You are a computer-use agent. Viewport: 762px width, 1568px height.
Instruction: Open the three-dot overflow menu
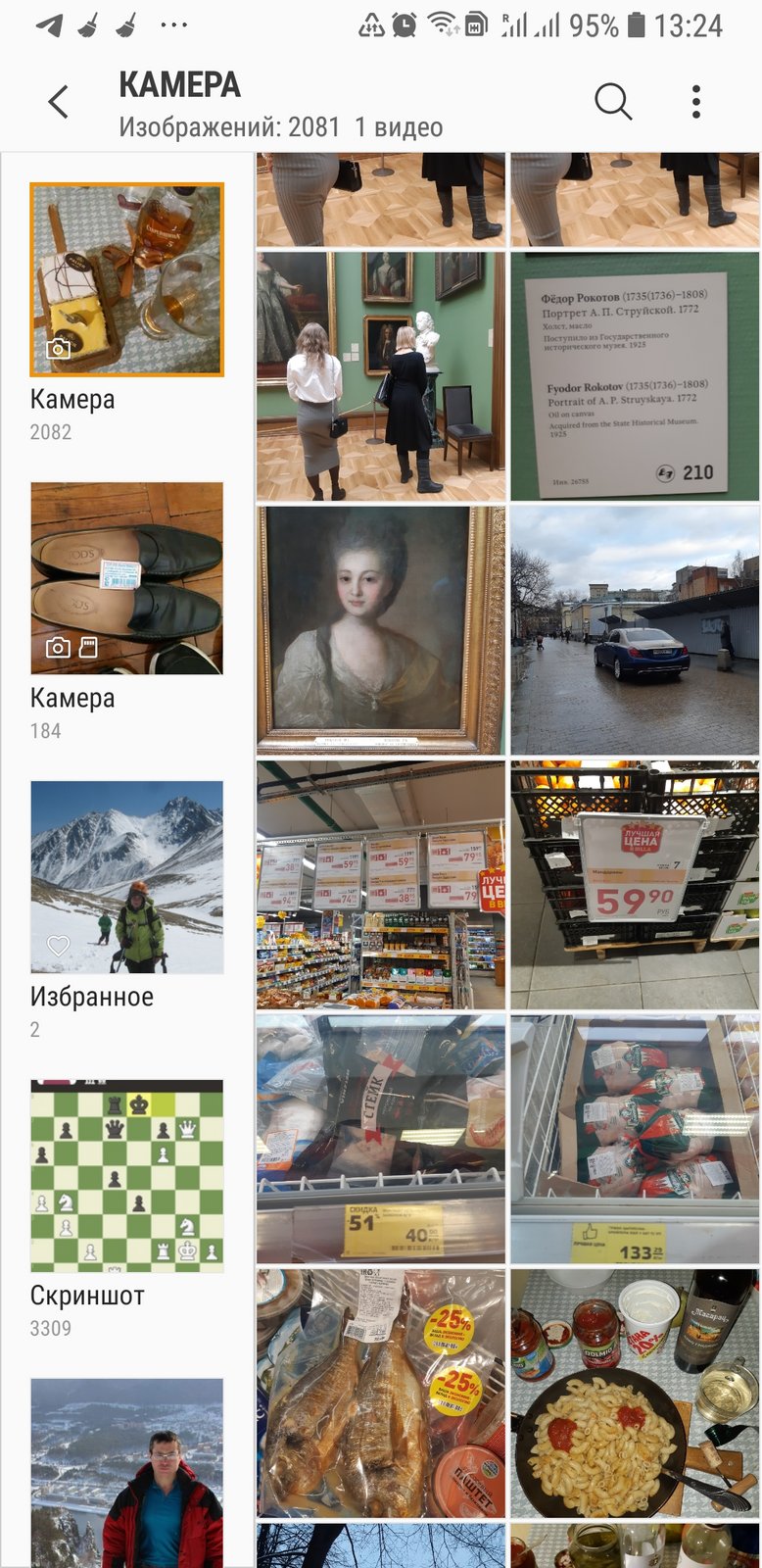pyautogui.click(x=695, y=101)
